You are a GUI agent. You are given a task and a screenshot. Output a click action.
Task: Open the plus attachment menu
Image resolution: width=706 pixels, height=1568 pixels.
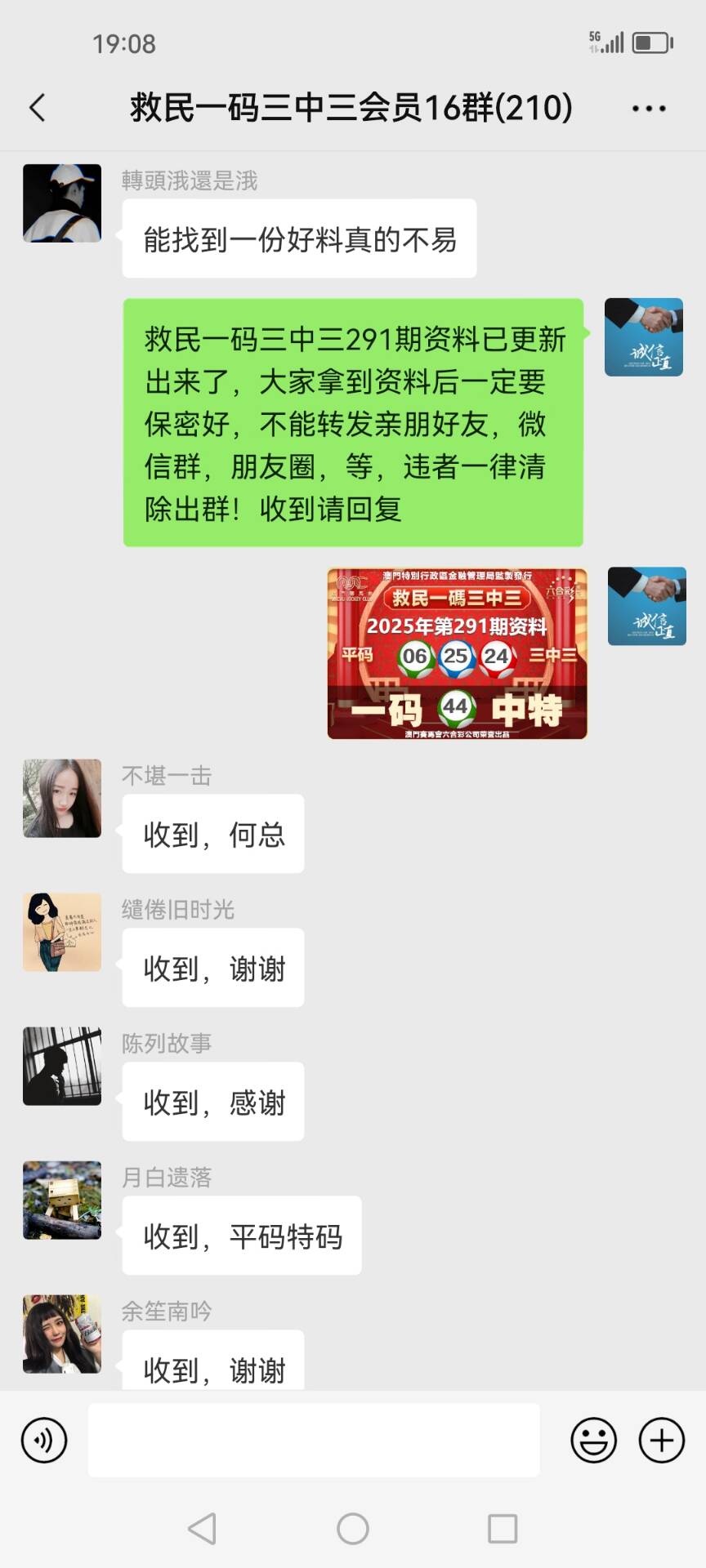pos(661,1440)
